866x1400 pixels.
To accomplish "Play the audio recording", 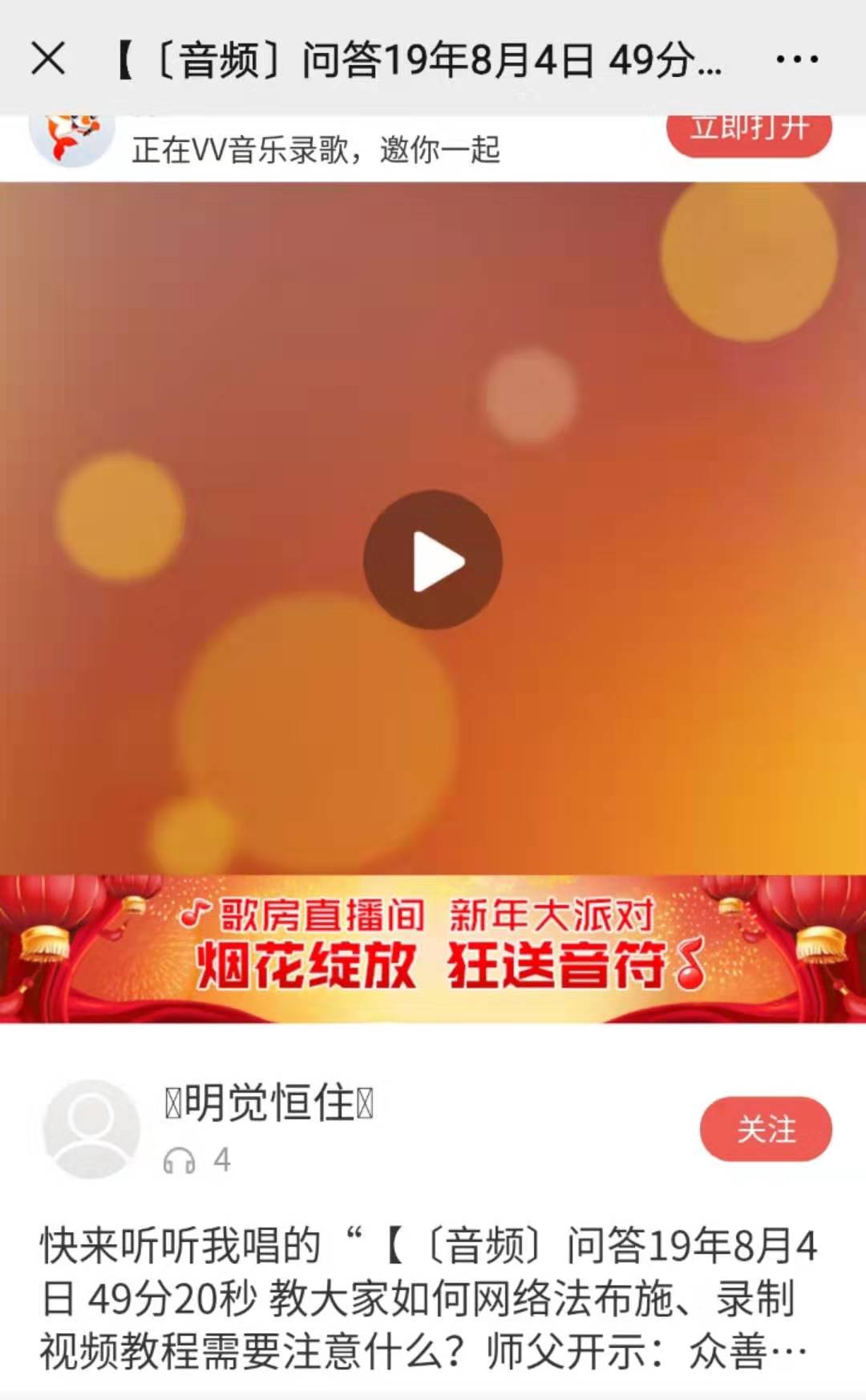I will (x=433, y=560).
